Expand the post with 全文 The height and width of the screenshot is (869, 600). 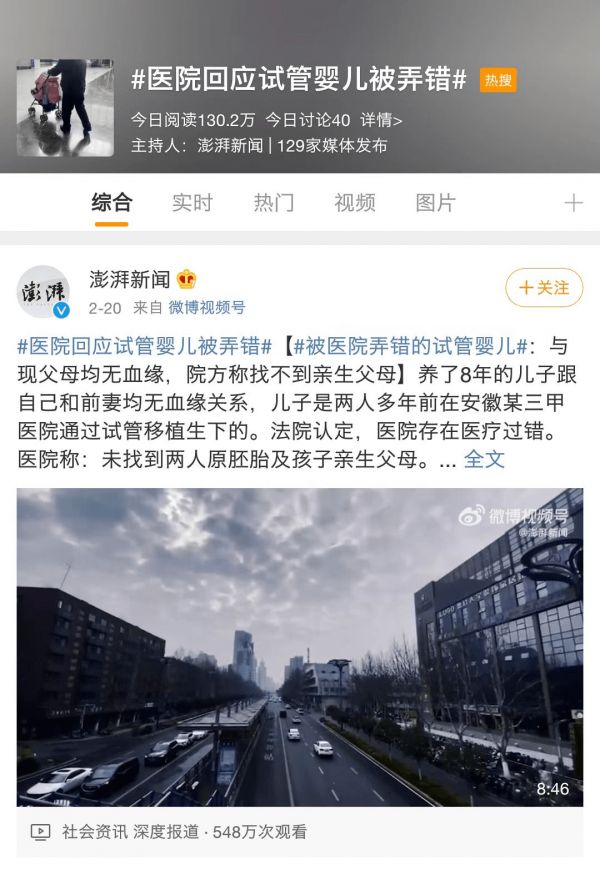coord(485,459)
